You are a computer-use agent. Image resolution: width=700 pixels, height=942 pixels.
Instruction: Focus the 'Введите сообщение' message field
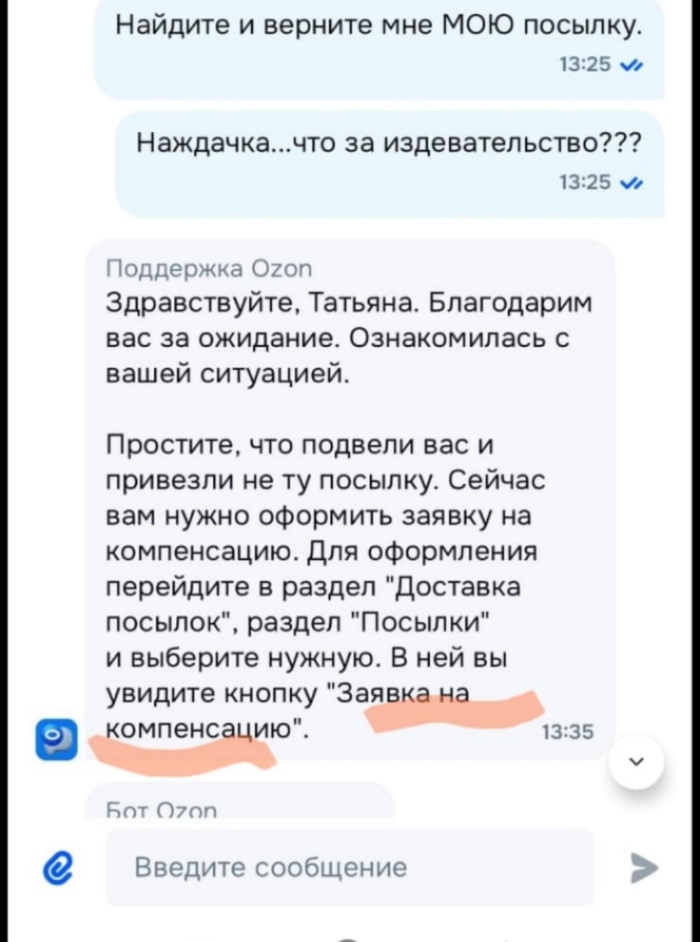click(x=350, y=868)
